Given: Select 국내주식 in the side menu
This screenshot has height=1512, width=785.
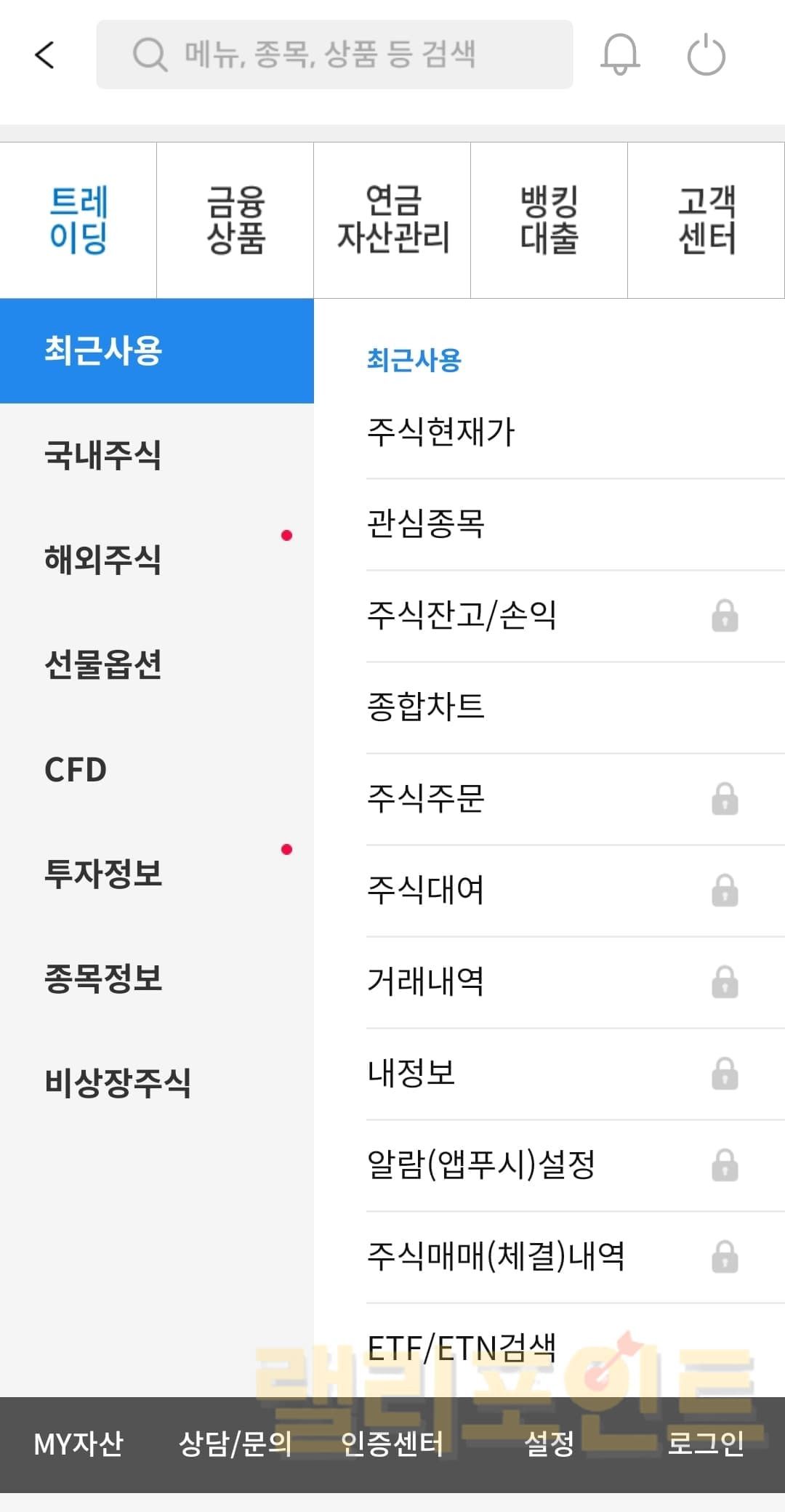Looking at the screenshot, I should (103, 456).
